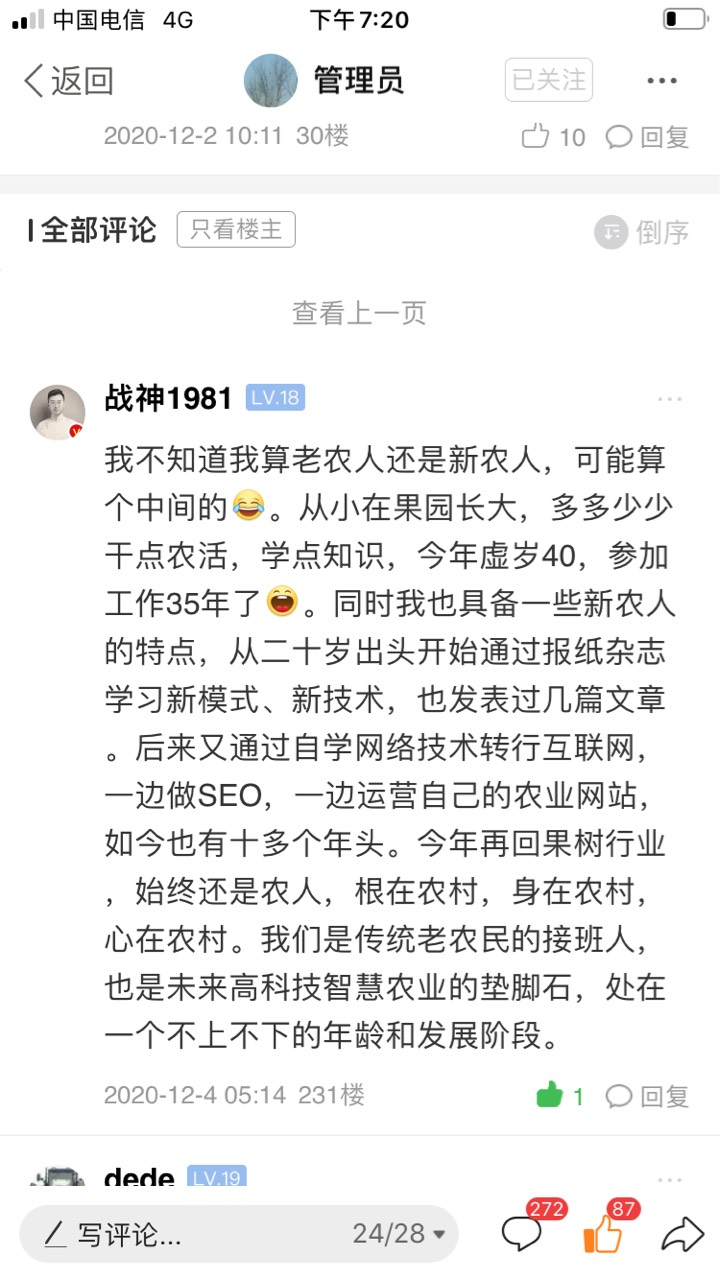
Task: Filter with 只看楼主
Action: coord(236,230)
